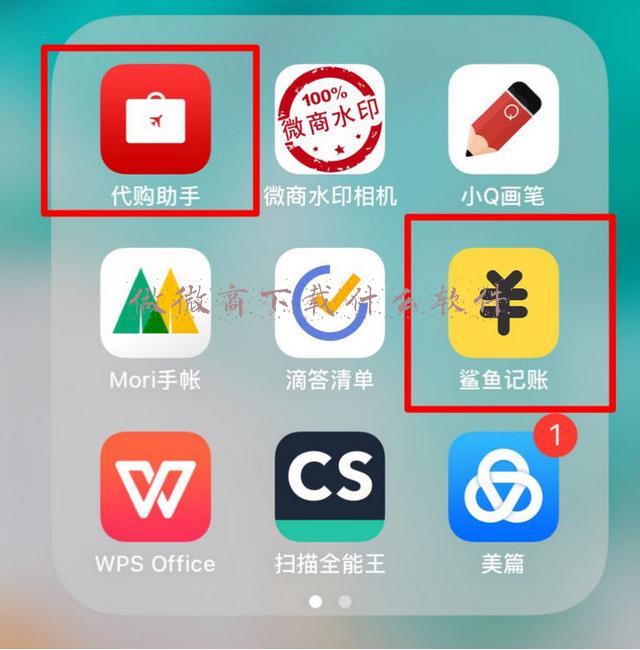Open the 代购助手 app

click(155, 119)
